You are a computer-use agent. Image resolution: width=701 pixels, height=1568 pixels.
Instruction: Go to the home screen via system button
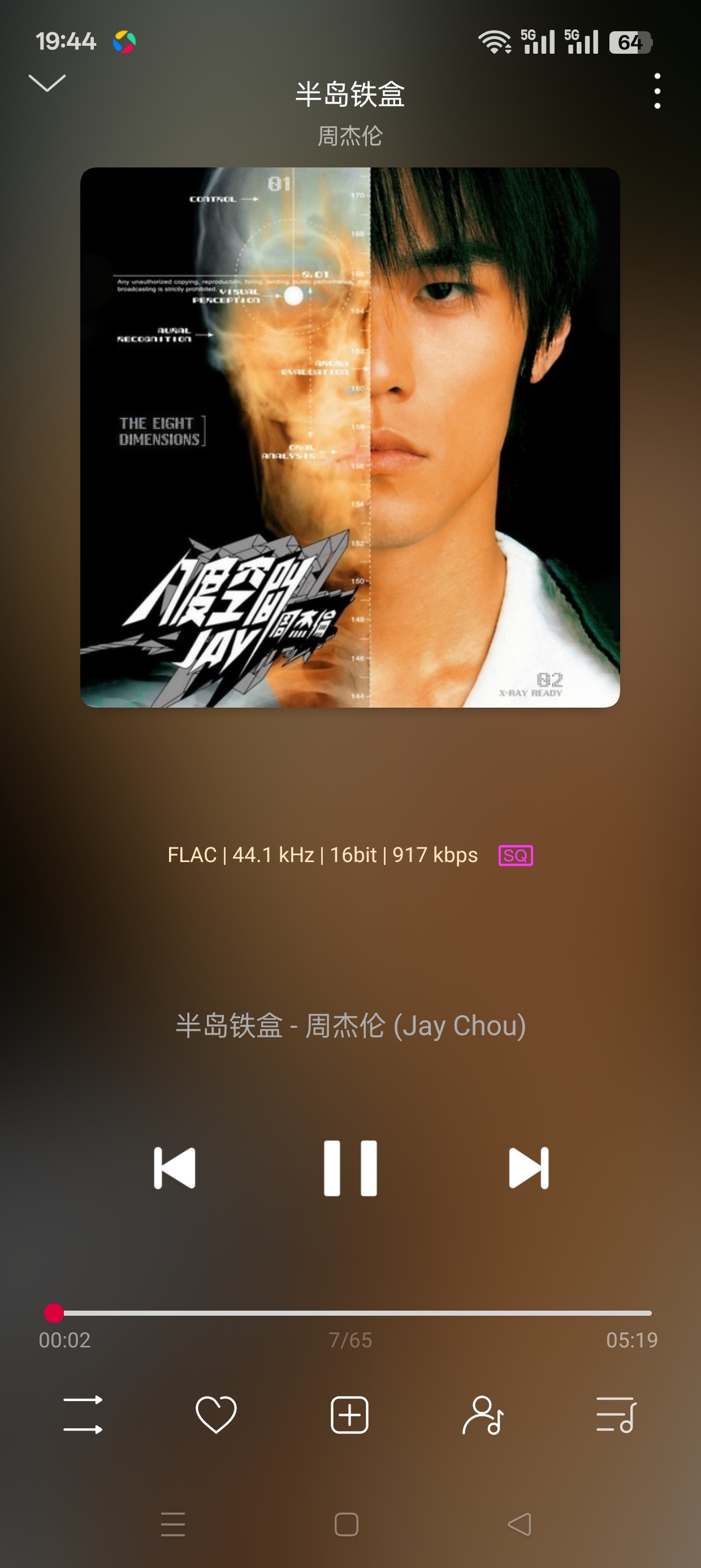[x=346, y=1524]
